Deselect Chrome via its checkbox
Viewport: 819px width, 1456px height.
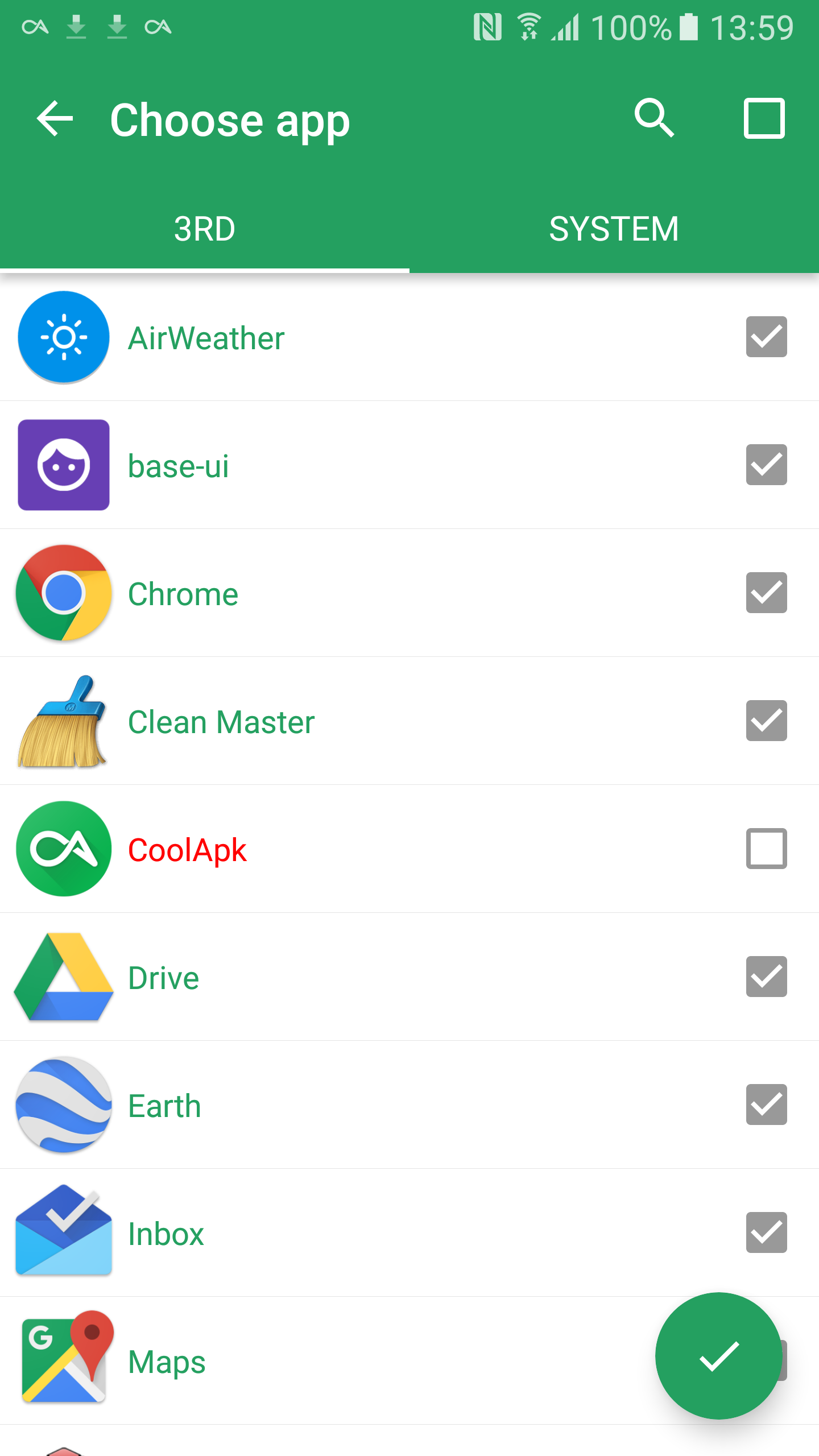coord(767,593)
